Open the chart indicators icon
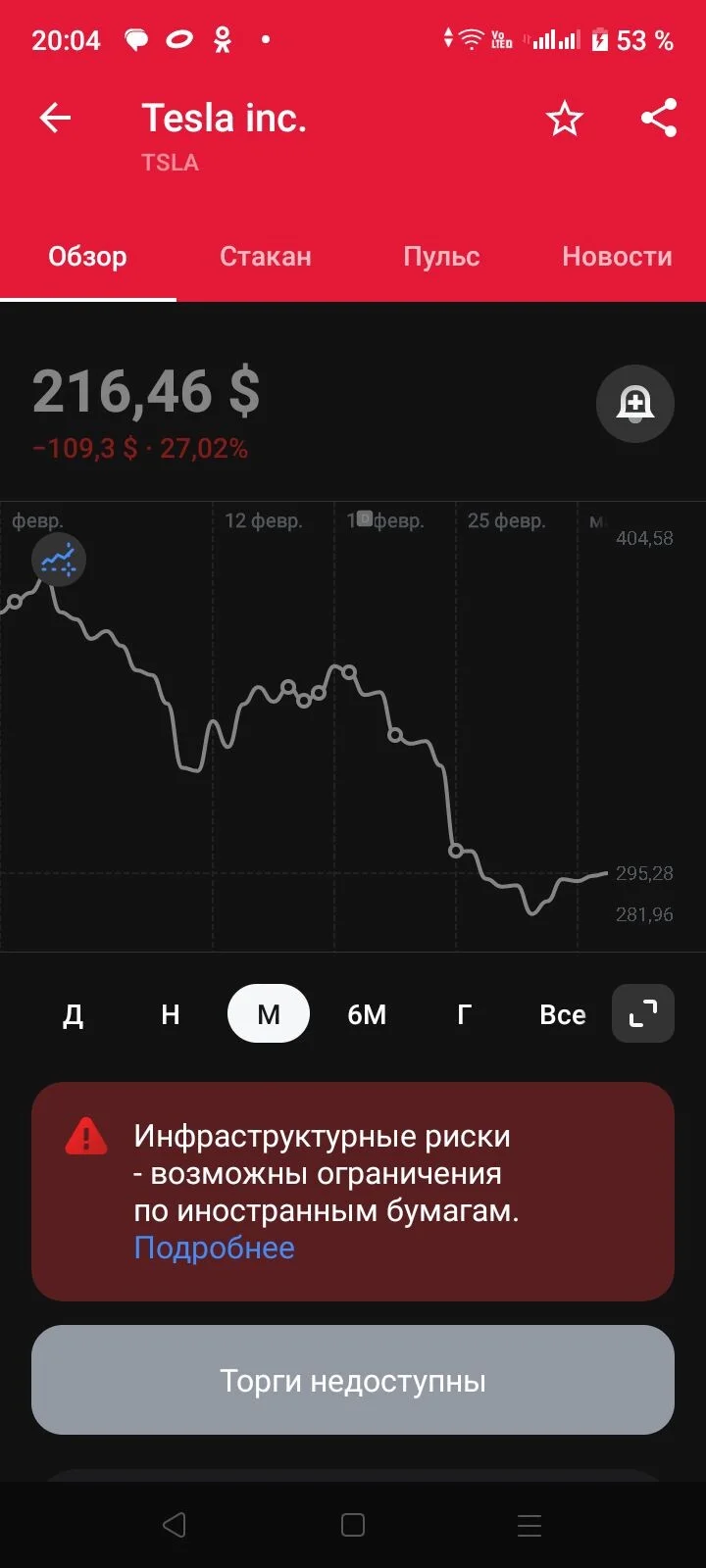Screen dimensions: 706x1568 click(59, 560)
